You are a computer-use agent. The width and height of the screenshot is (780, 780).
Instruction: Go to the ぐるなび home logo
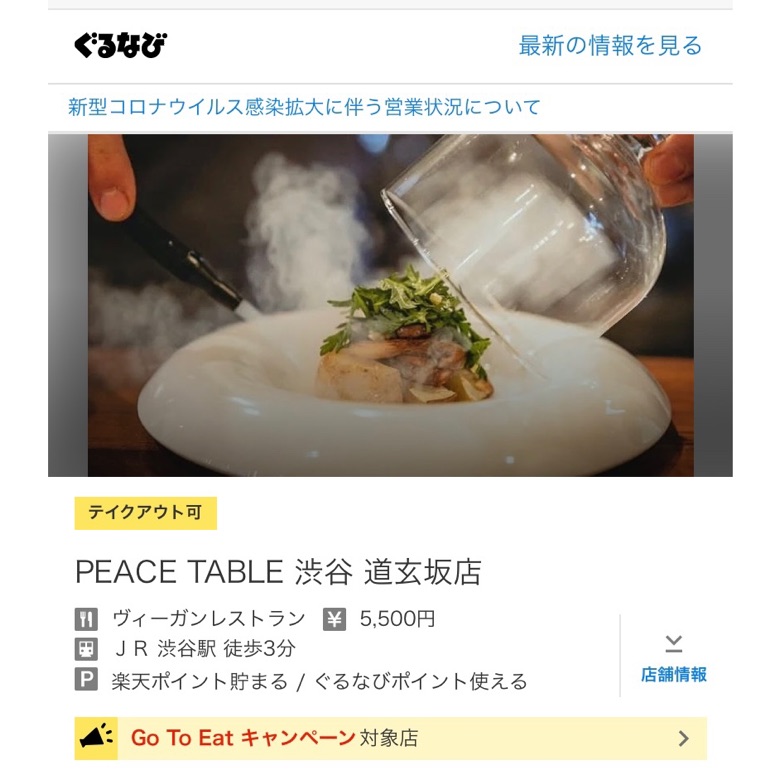tap(120, 46)
